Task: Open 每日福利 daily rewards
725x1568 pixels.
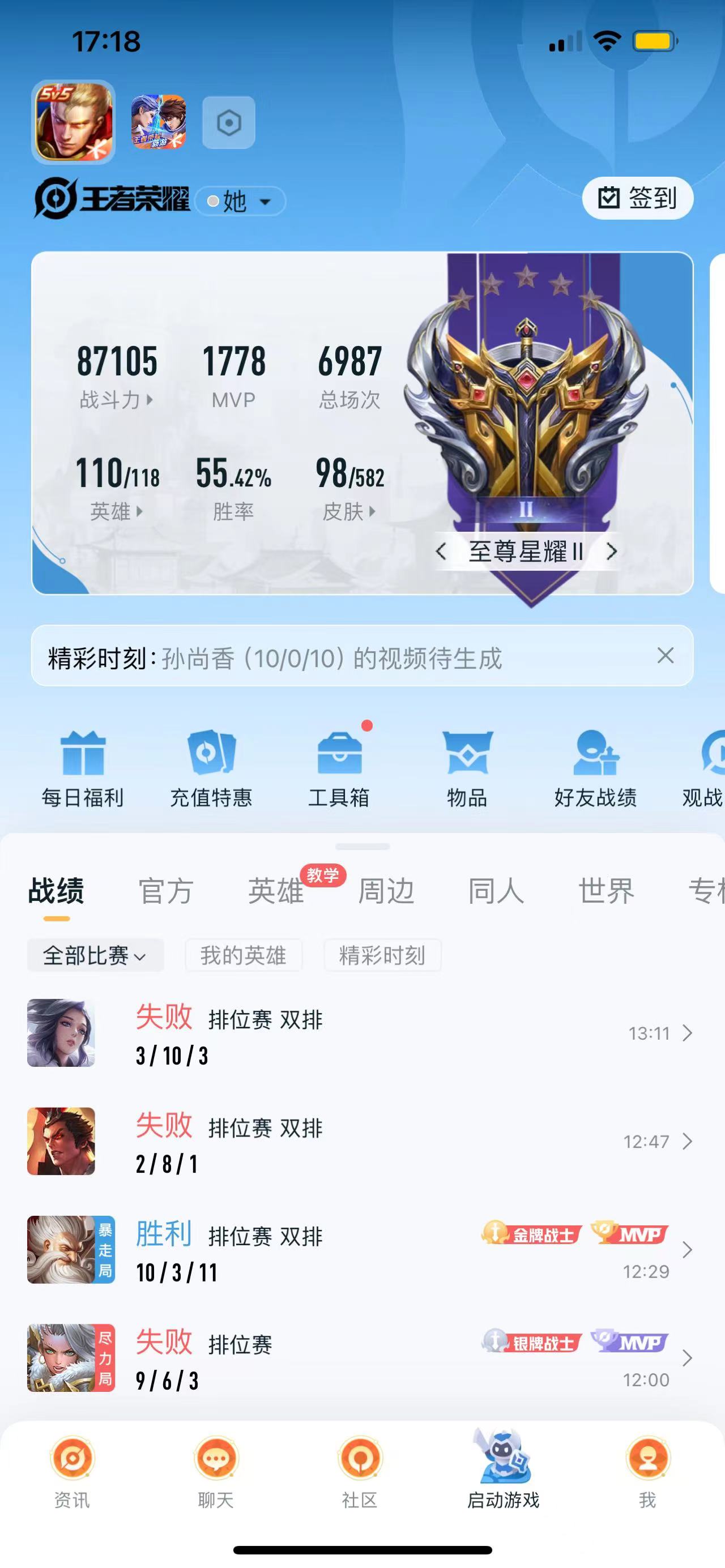Action: tap(83, 770)
